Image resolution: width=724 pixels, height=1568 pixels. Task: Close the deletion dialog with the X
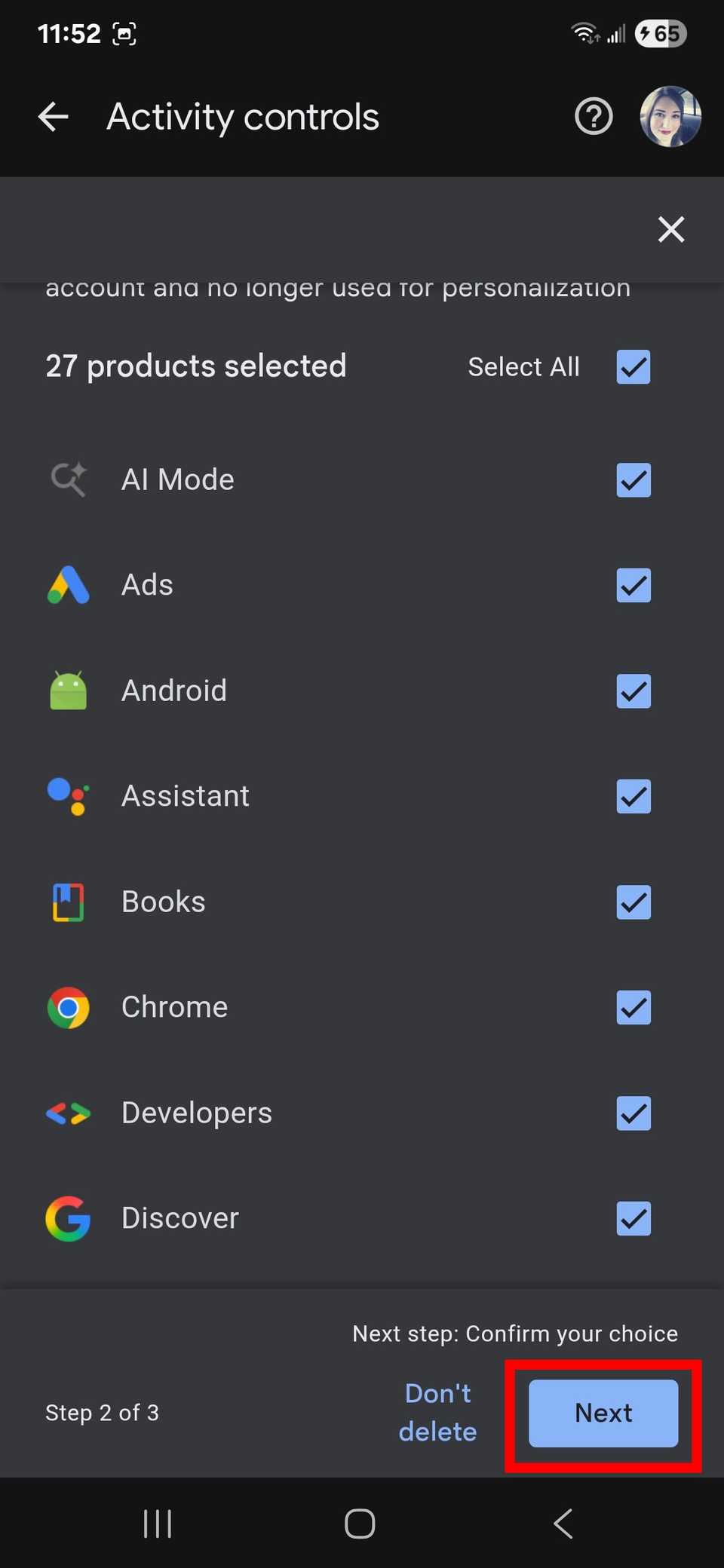pyautogui.click(x=670, y=229)
